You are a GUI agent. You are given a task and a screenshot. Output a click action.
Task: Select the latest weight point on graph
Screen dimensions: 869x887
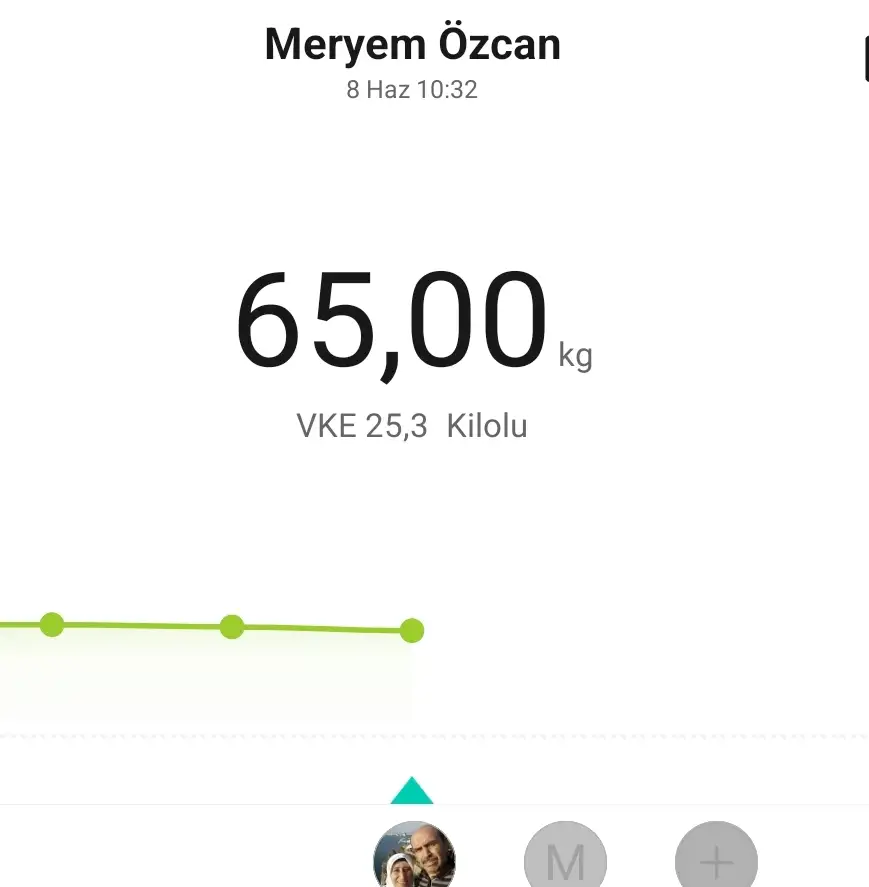click(x=411, y=631)
